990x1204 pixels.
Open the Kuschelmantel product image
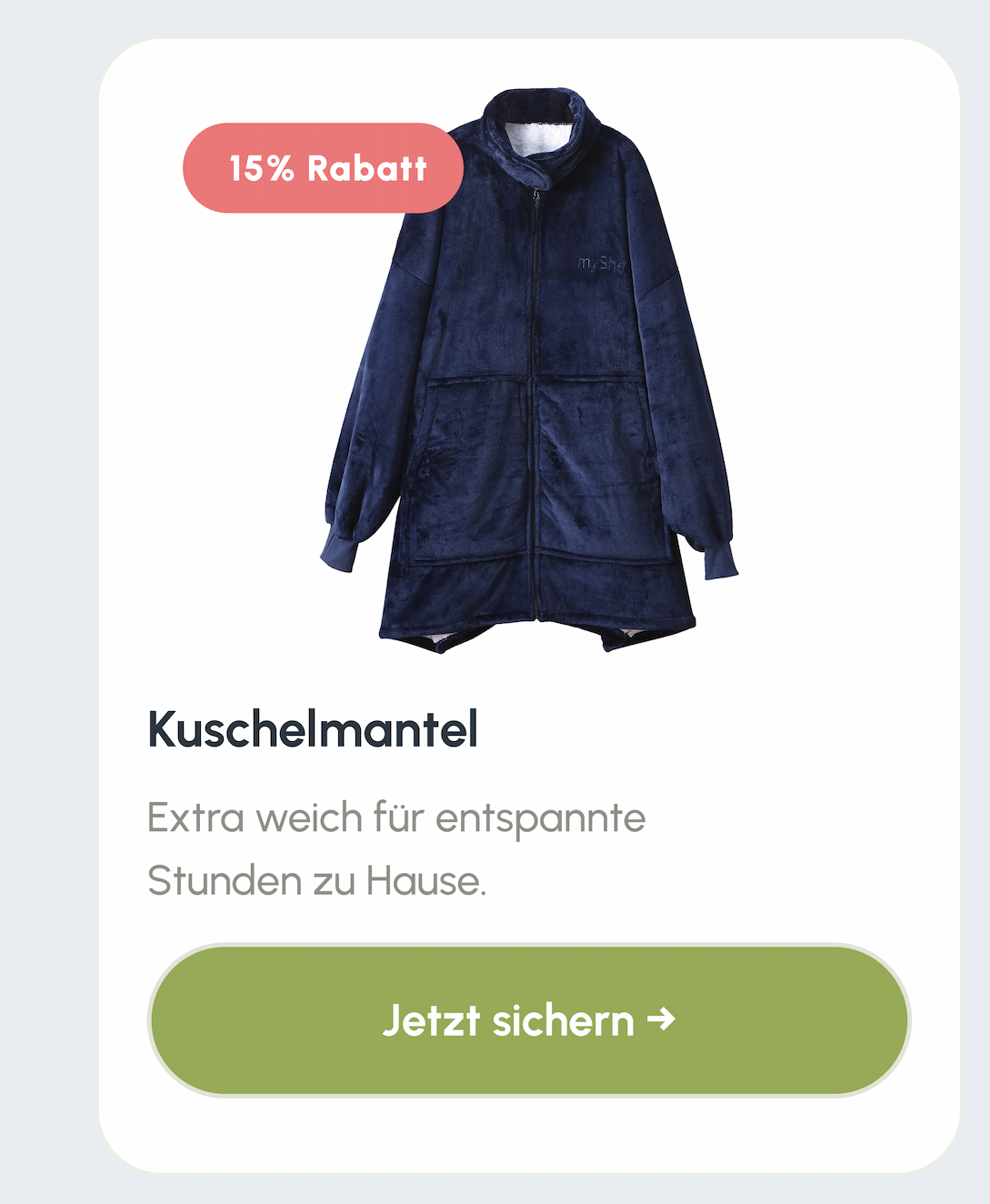tap(530, 370)
